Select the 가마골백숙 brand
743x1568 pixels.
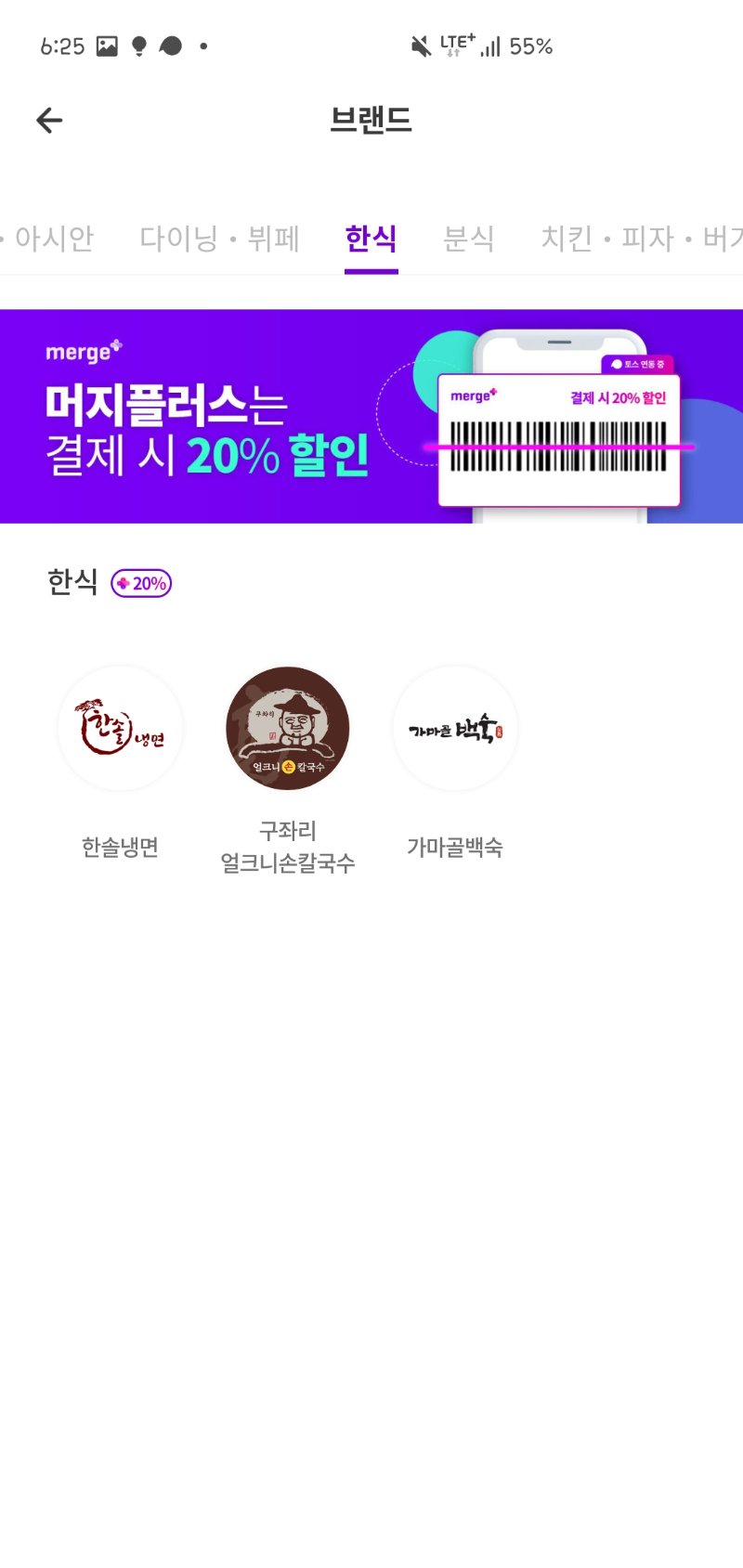(x=455, y=729)
